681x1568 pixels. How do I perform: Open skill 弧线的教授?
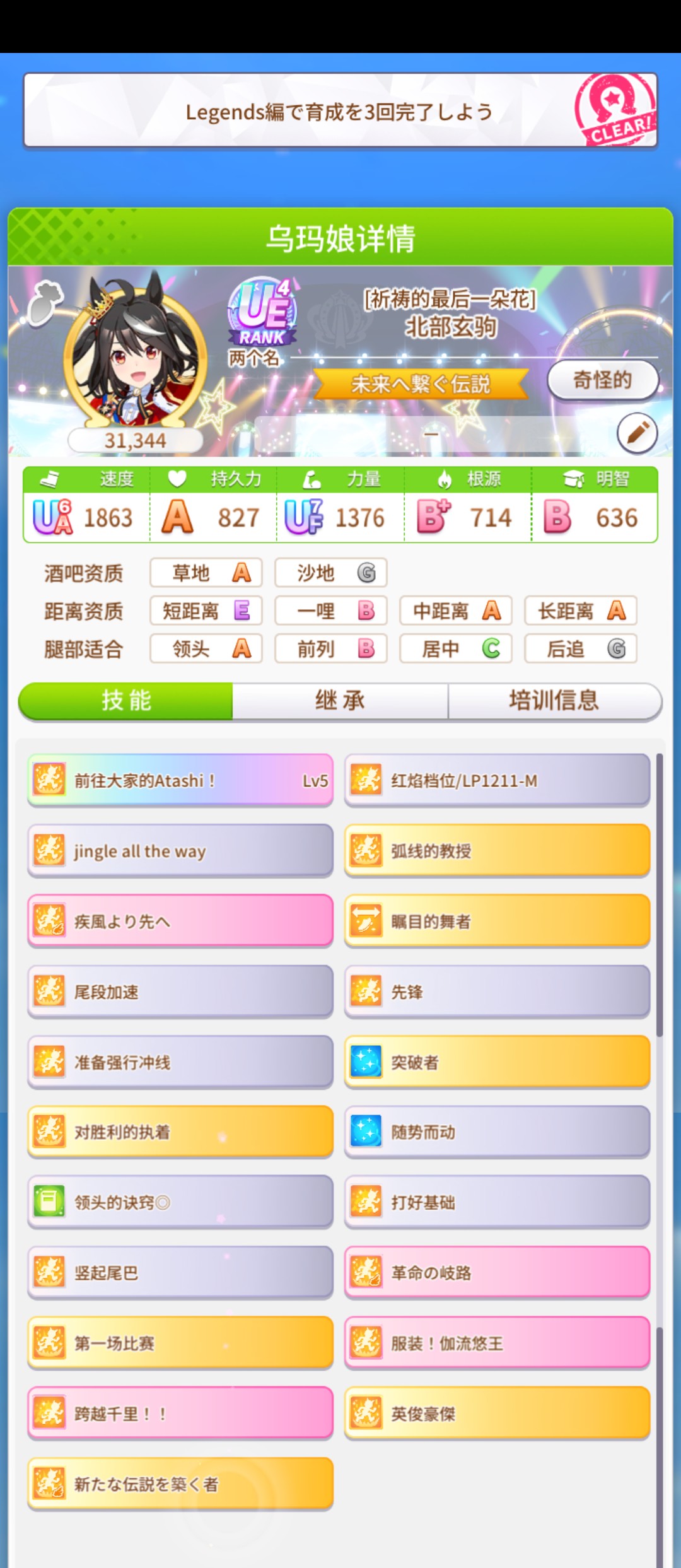point(497,851)
